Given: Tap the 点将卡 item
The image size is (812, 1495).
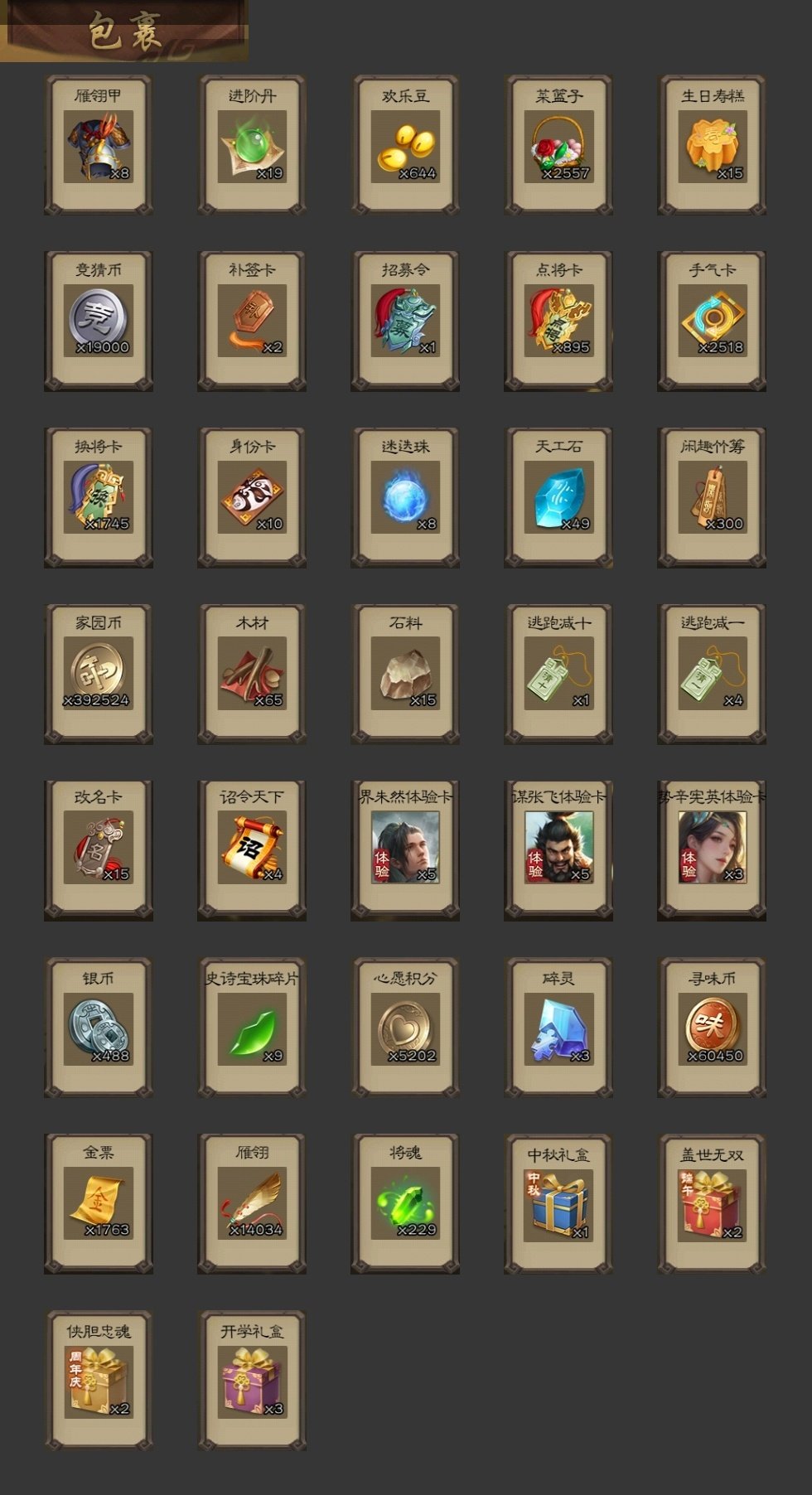Looking at the screenshot, I should tap(558, 321).
